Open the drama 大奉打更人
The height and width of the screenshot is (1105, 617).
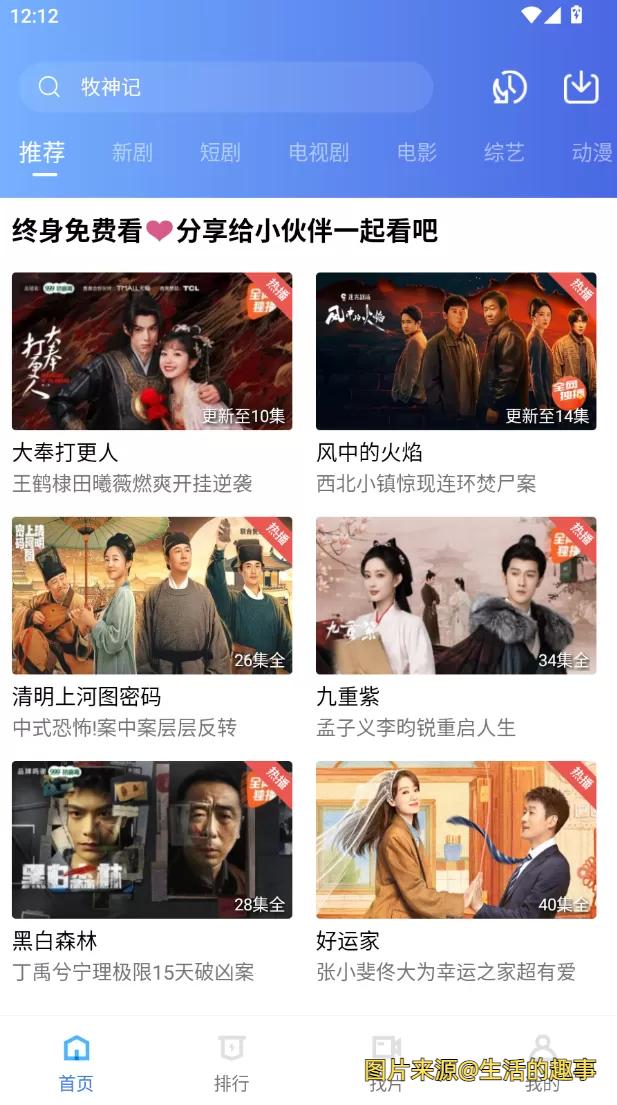point(152,351)
